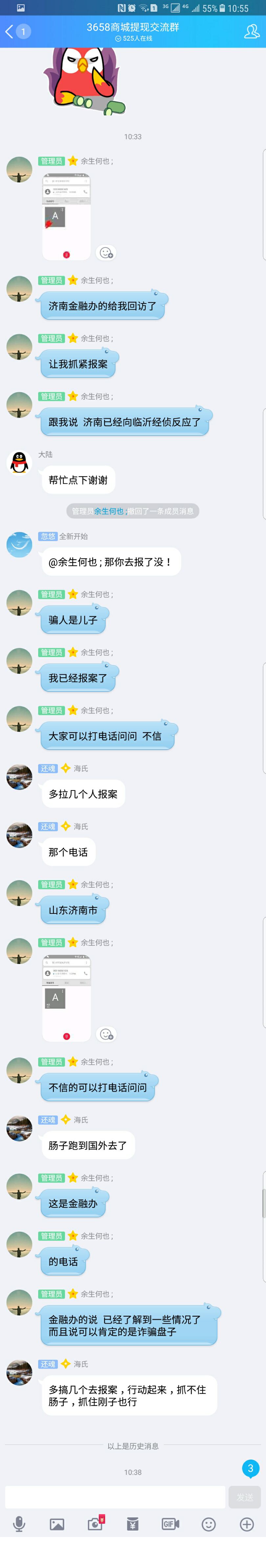The width and height of the screenshot is (266, 1568).
Task: Pick a photo from the gallery icon
Action: click(57, 1523)
